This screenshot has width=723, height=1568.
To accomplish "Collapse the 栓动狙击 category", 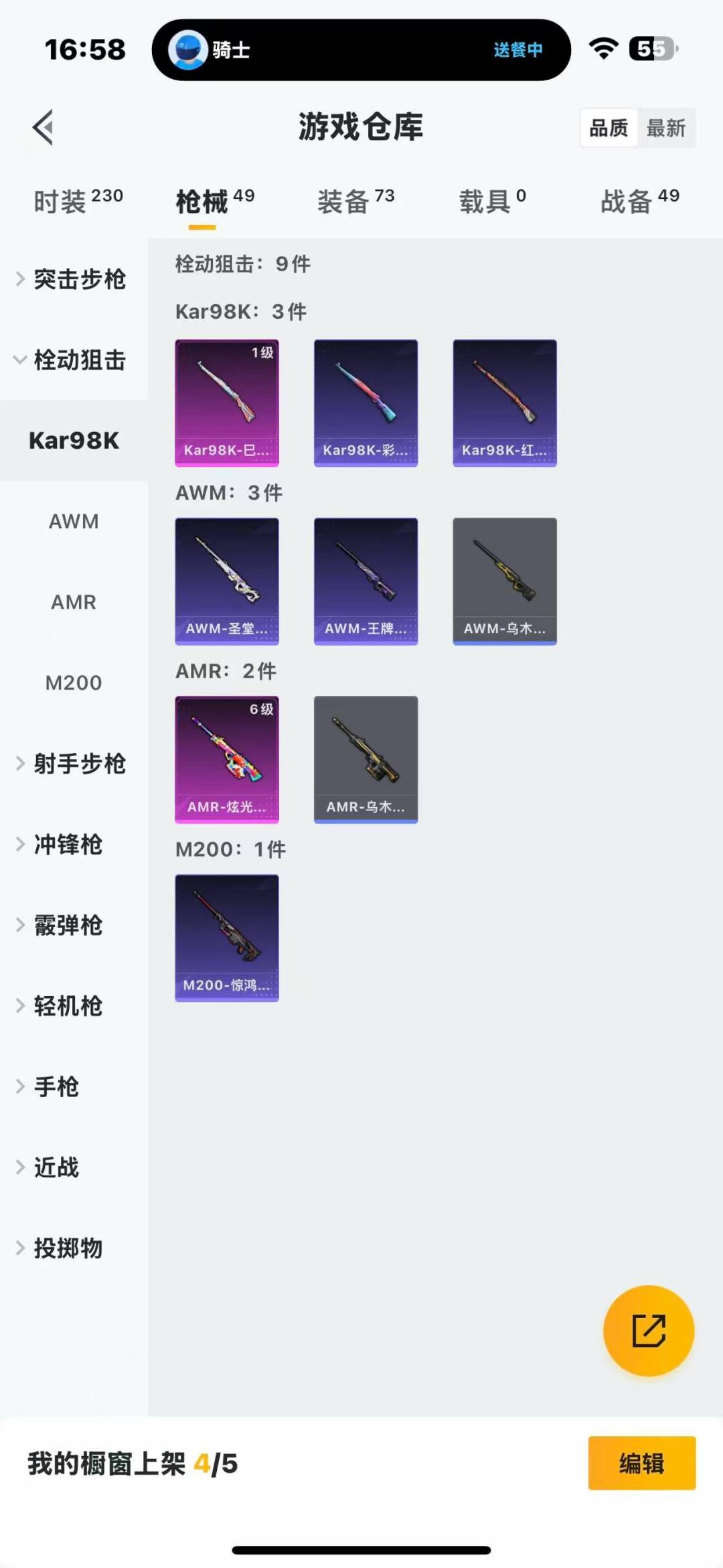I will [x=72, y=360].
